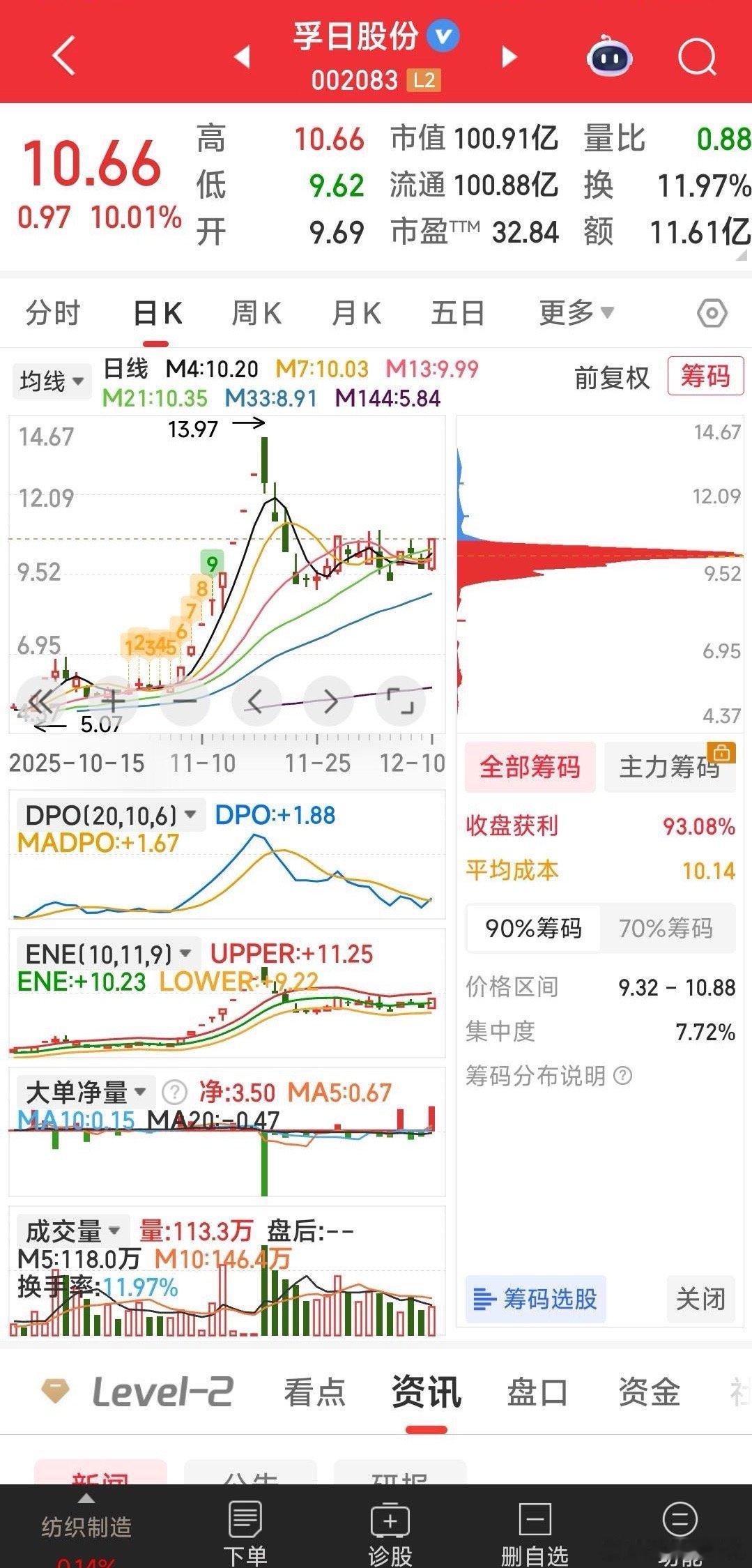Switch to the 资金 tab

(x=649, y=1392)
